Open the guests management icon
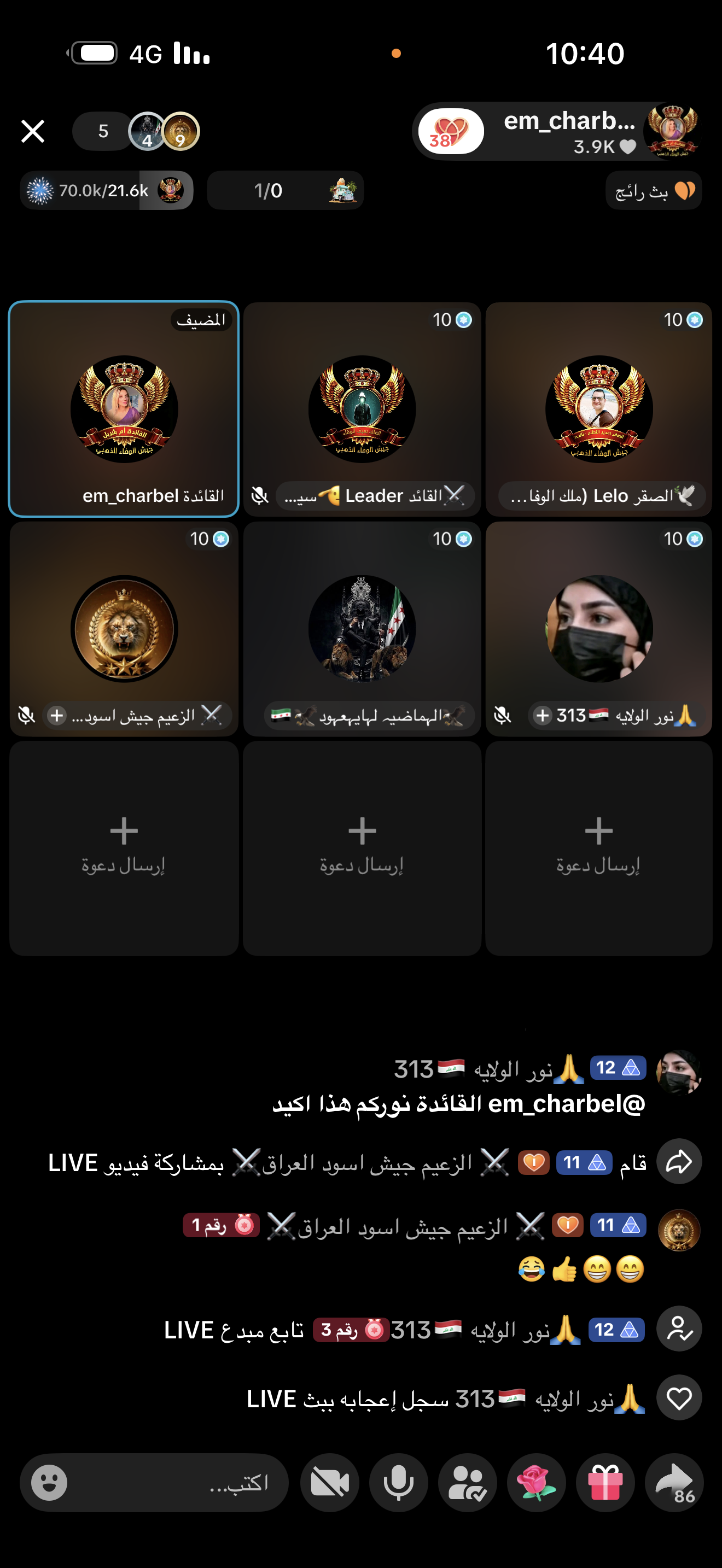Image resolution: width=722 pixels, height=1568 pixels. pyautogui.click(x=468, y=1483)
